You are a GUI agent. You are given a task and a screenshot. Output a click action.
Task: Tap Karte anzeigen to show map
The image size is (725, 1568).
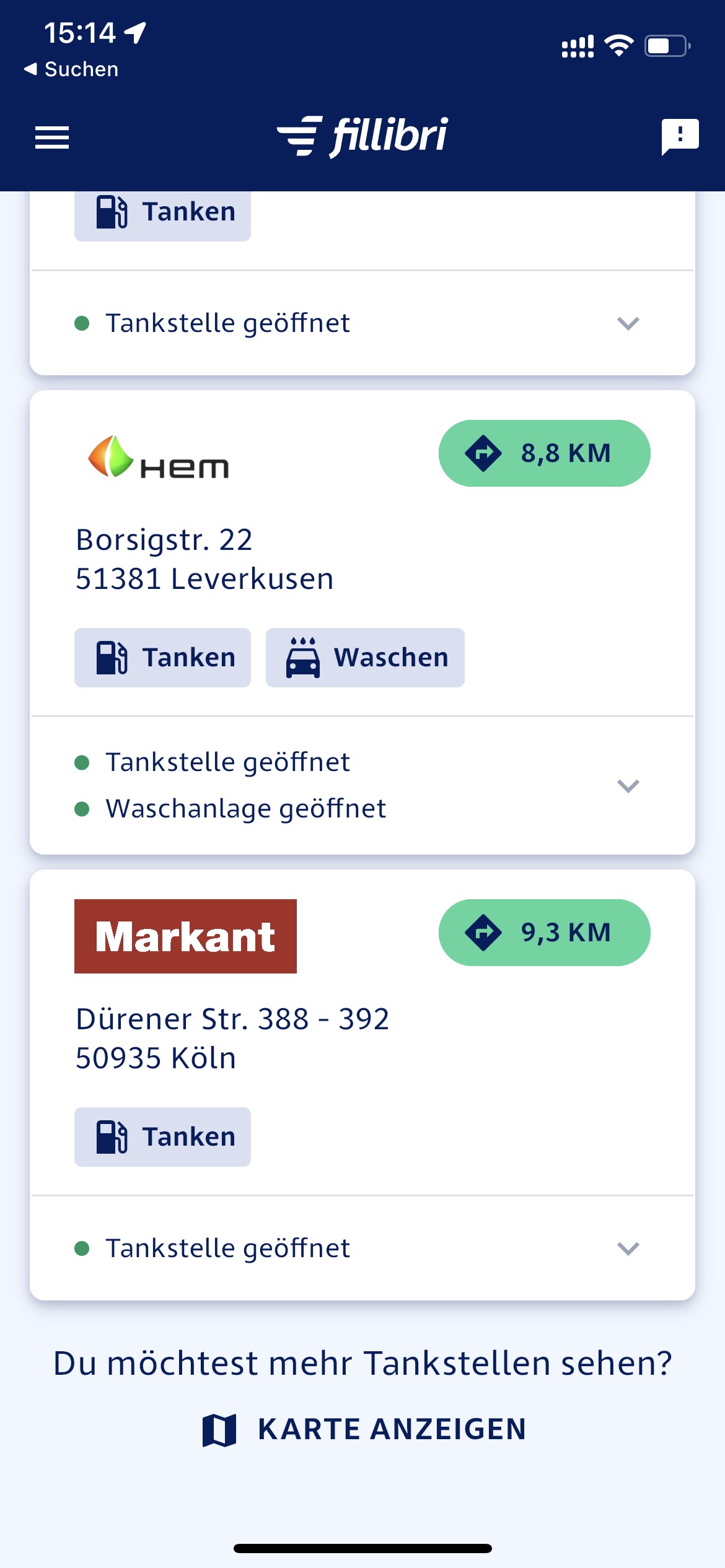pos(364,1429)
